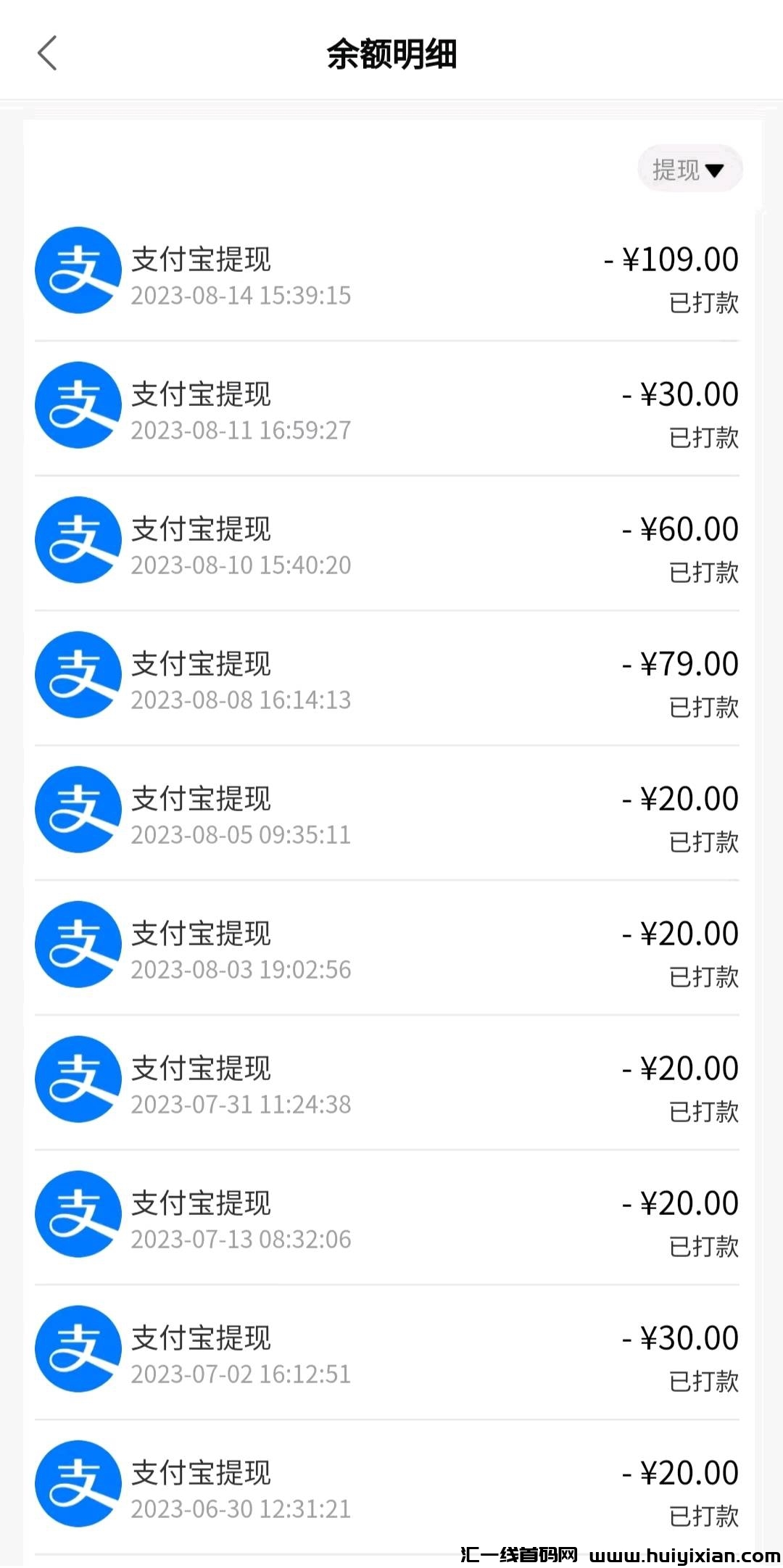Open the 提现 filter dropdown
The image size is (783, 1568).
coord(689,169)
